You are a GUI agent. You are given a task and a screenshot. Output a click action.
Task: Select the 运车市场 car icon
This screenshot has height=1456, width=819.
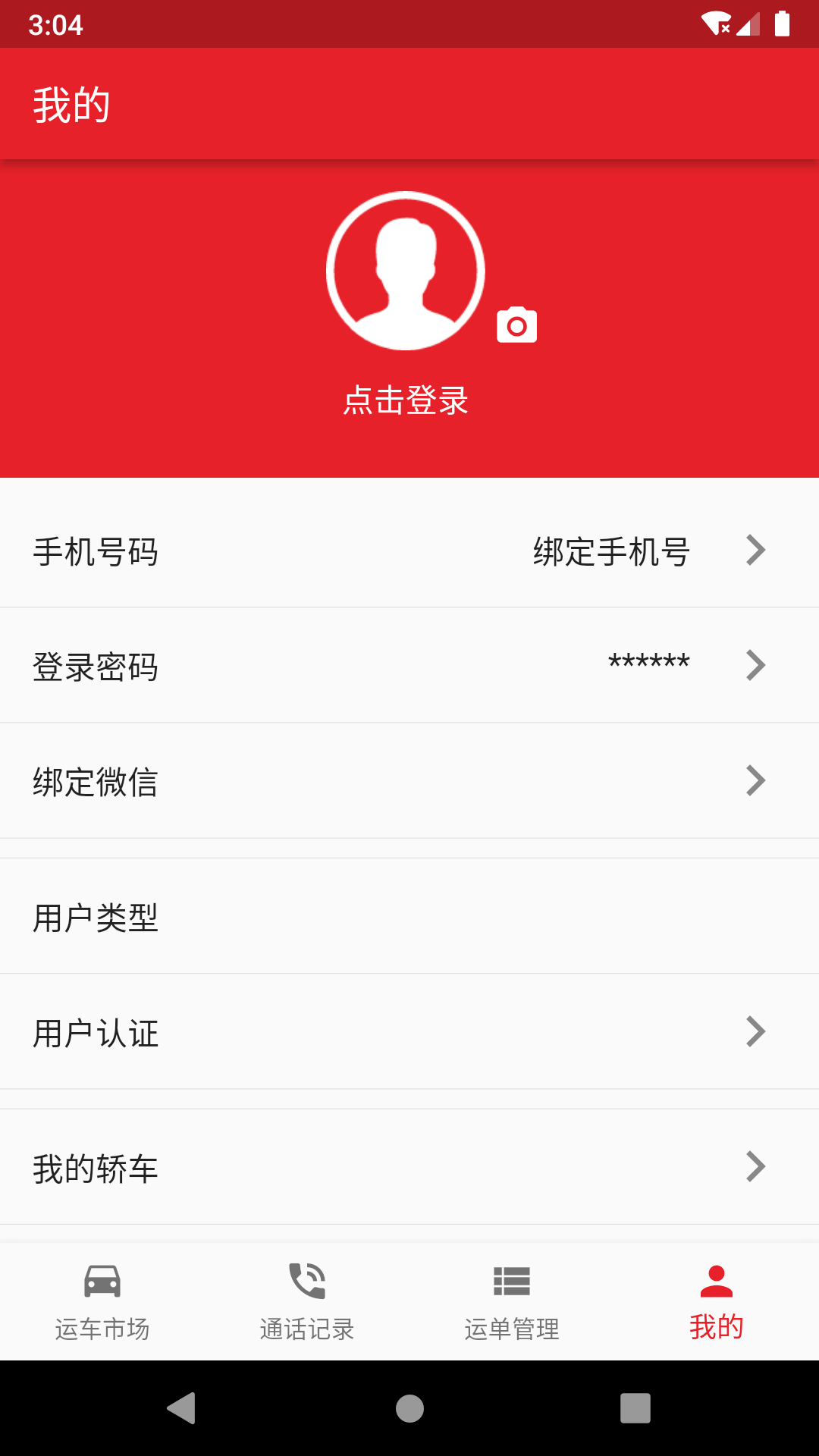coord(102,1279)
